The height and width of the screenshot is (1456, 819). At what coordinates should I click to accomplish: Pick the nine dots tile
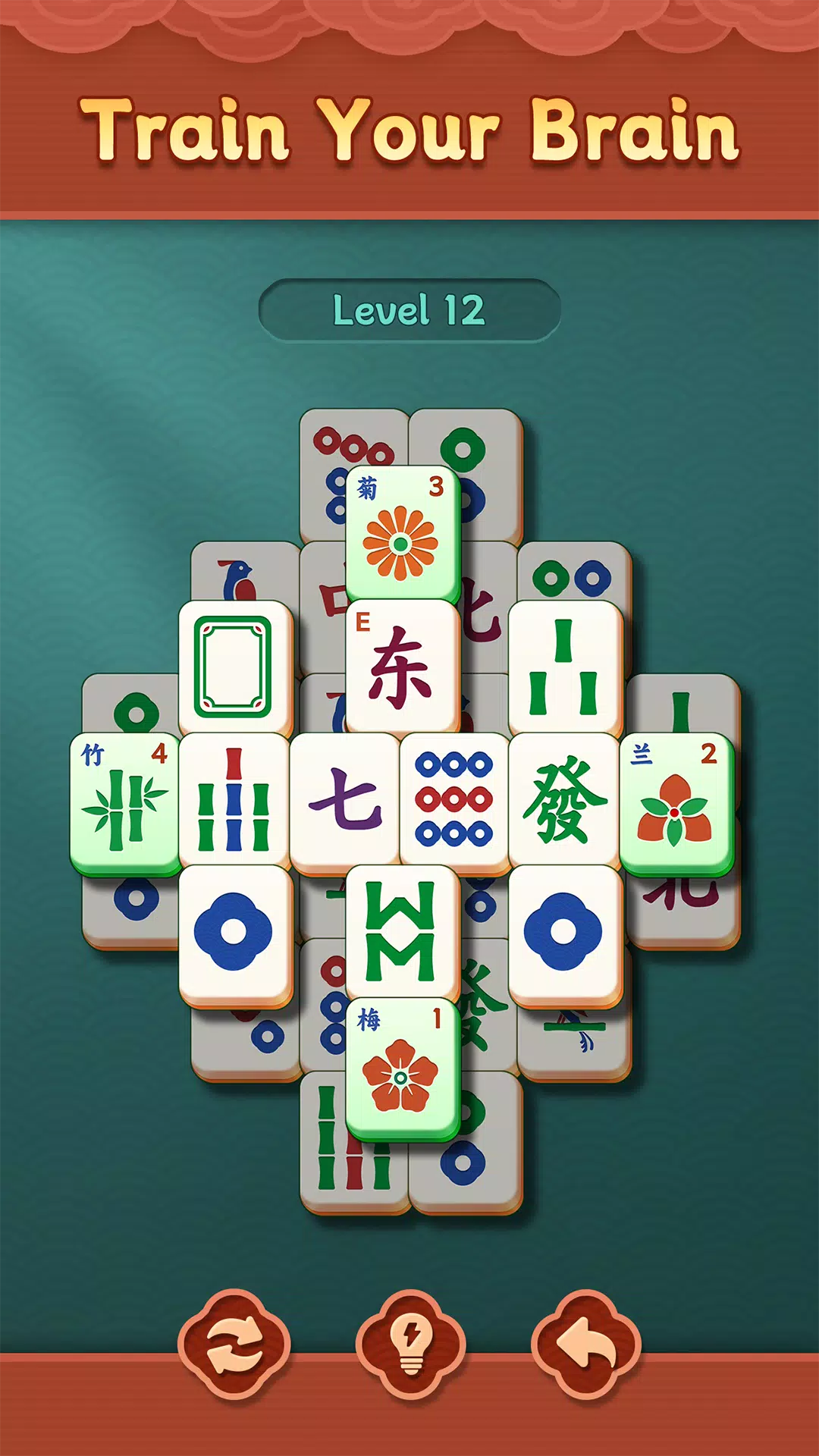[x=453, y=800]
